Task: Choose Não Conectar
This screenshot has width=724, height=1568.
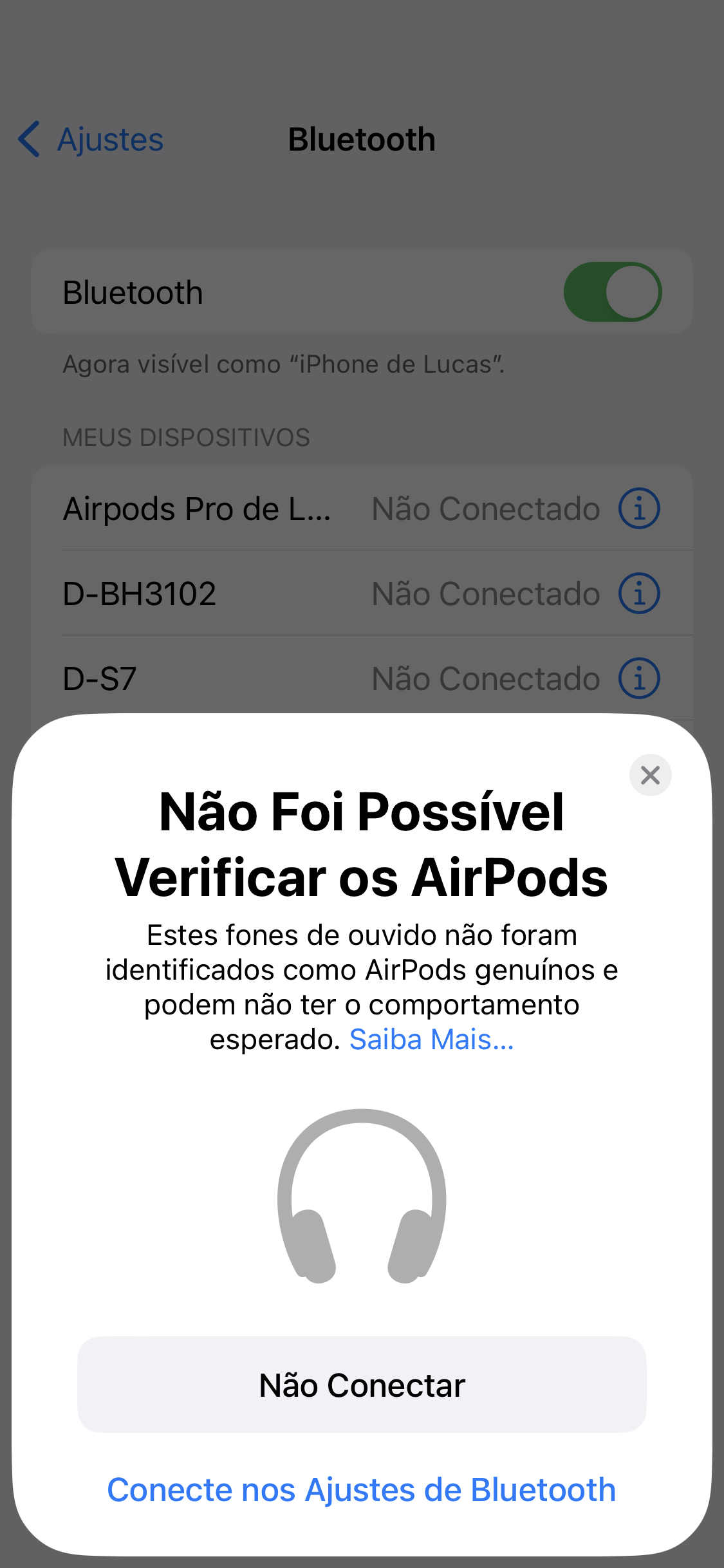Action: (362, 1385)
